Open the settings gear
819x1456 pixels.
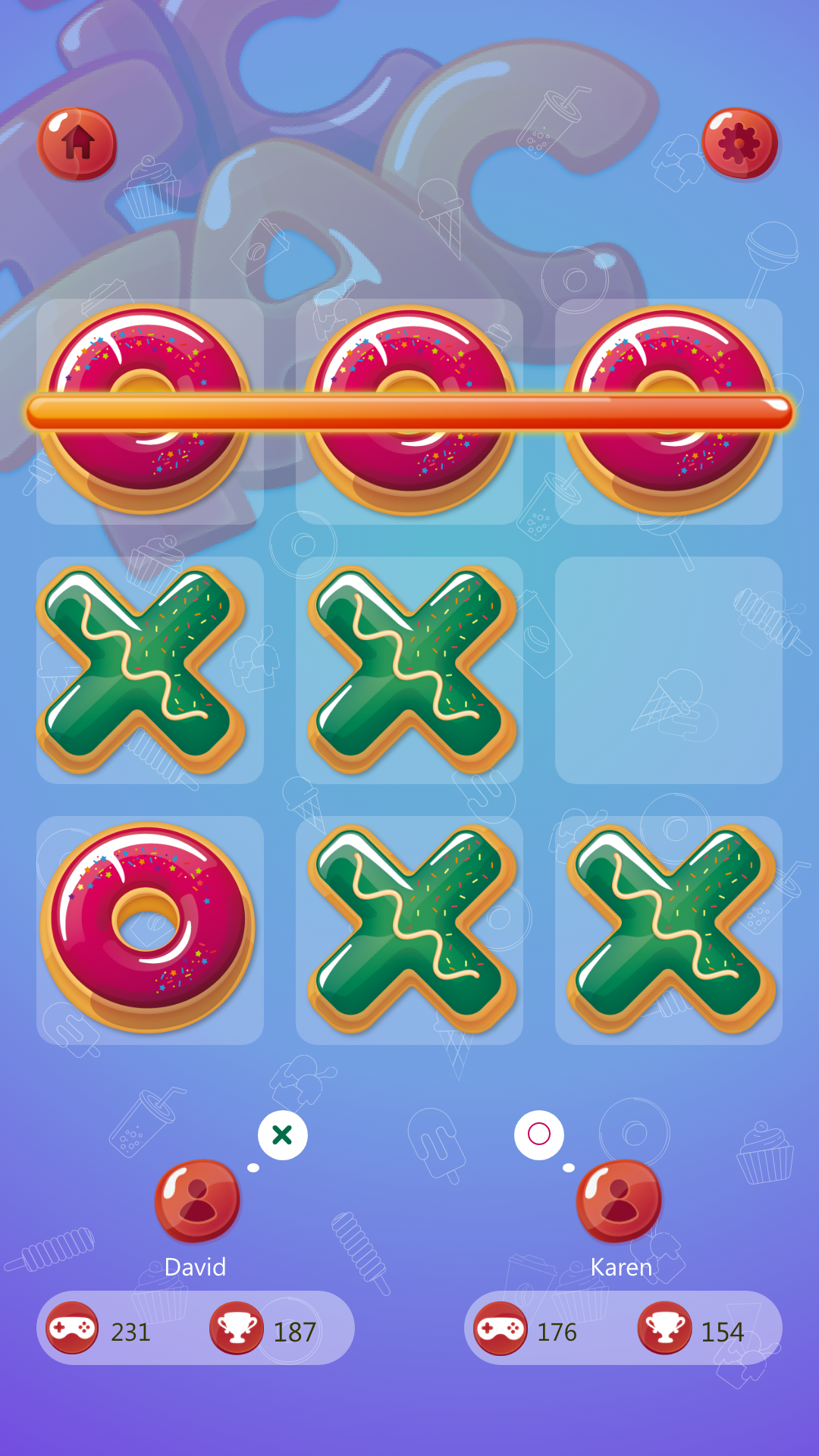[x=740, y=143]
